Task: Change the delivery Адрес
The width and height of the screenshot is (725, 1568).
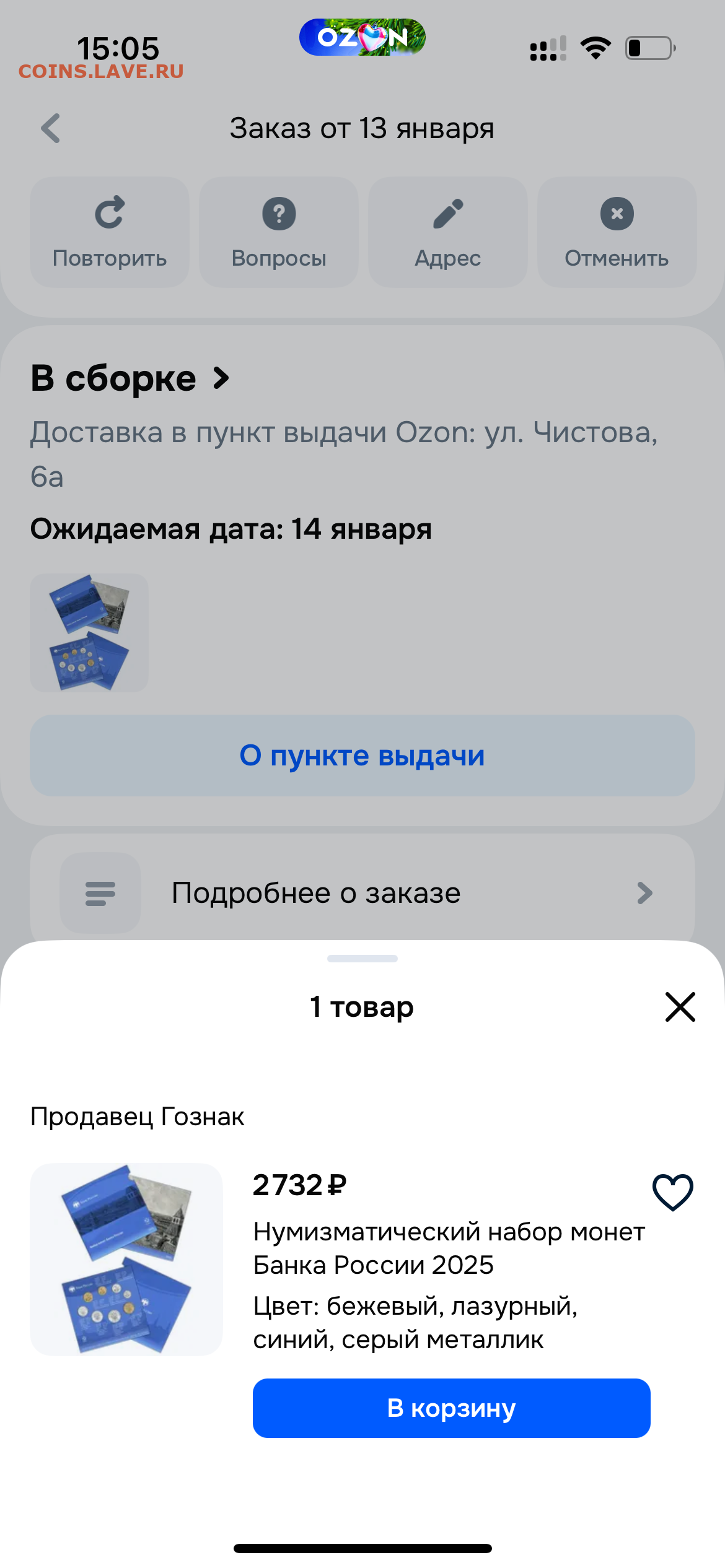Action: [447, 232]
